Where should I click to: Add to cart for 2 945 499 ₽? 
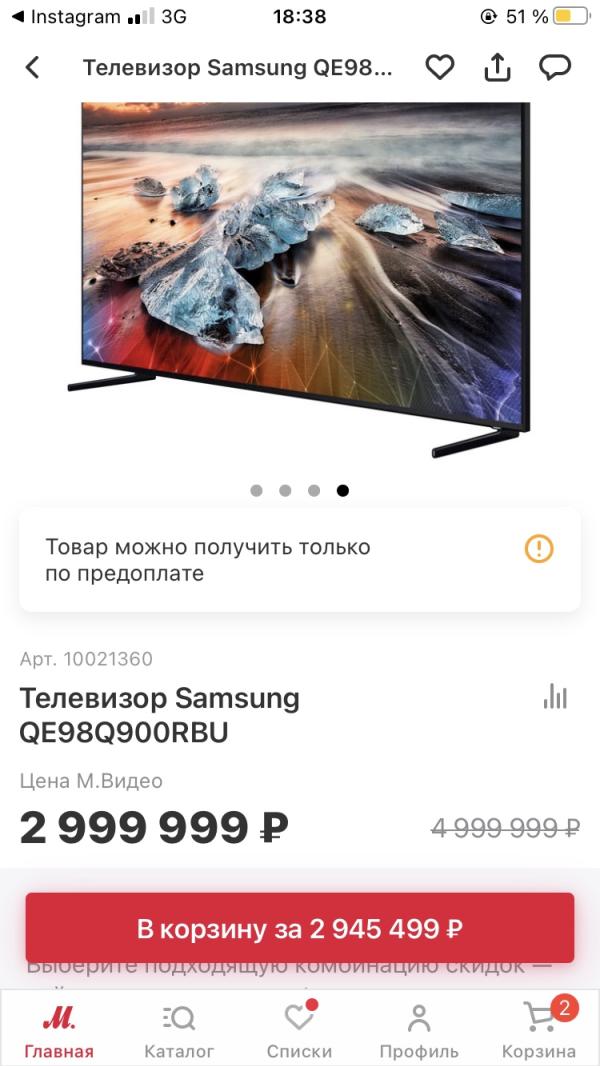[x=300, y=929]
